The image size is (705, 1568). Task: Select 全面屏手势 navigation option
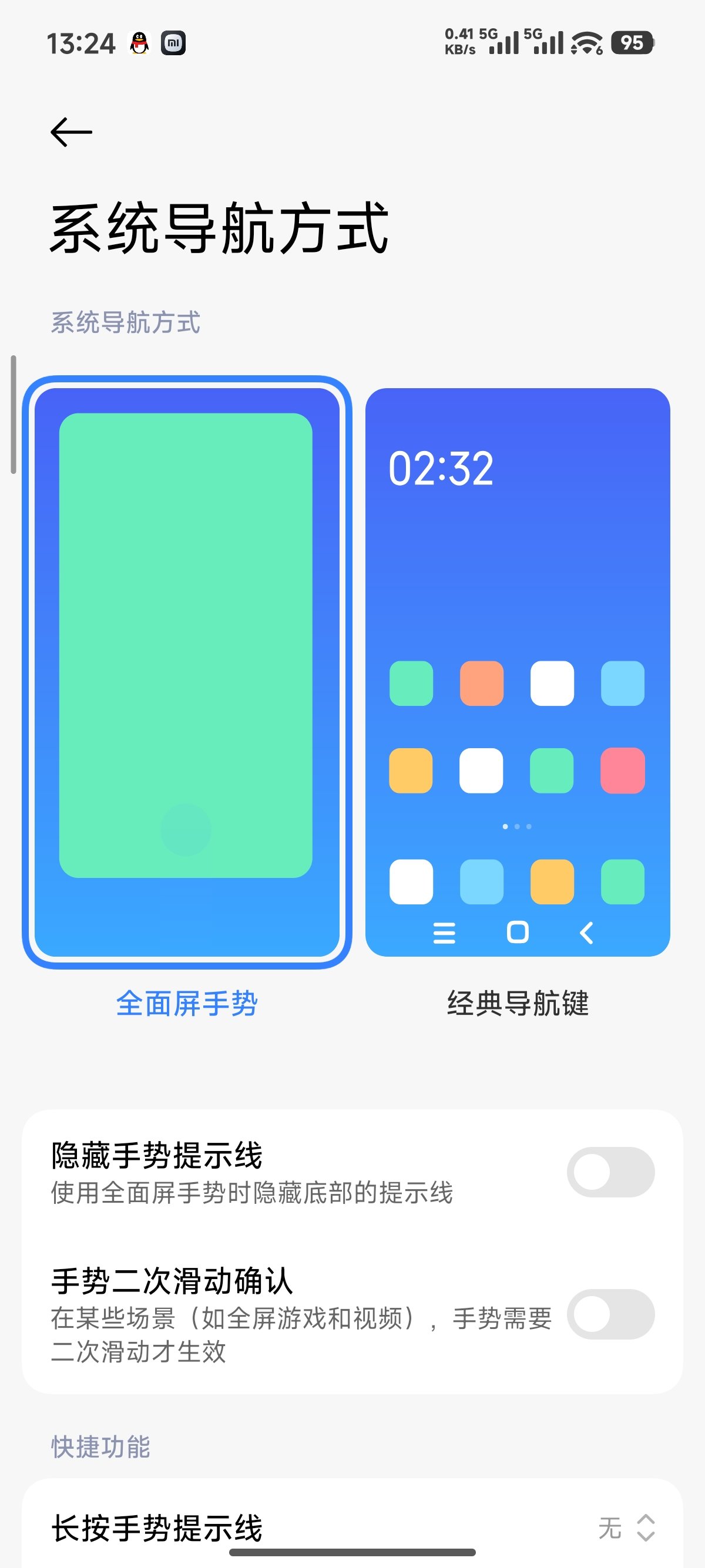[x=187, y=672]
